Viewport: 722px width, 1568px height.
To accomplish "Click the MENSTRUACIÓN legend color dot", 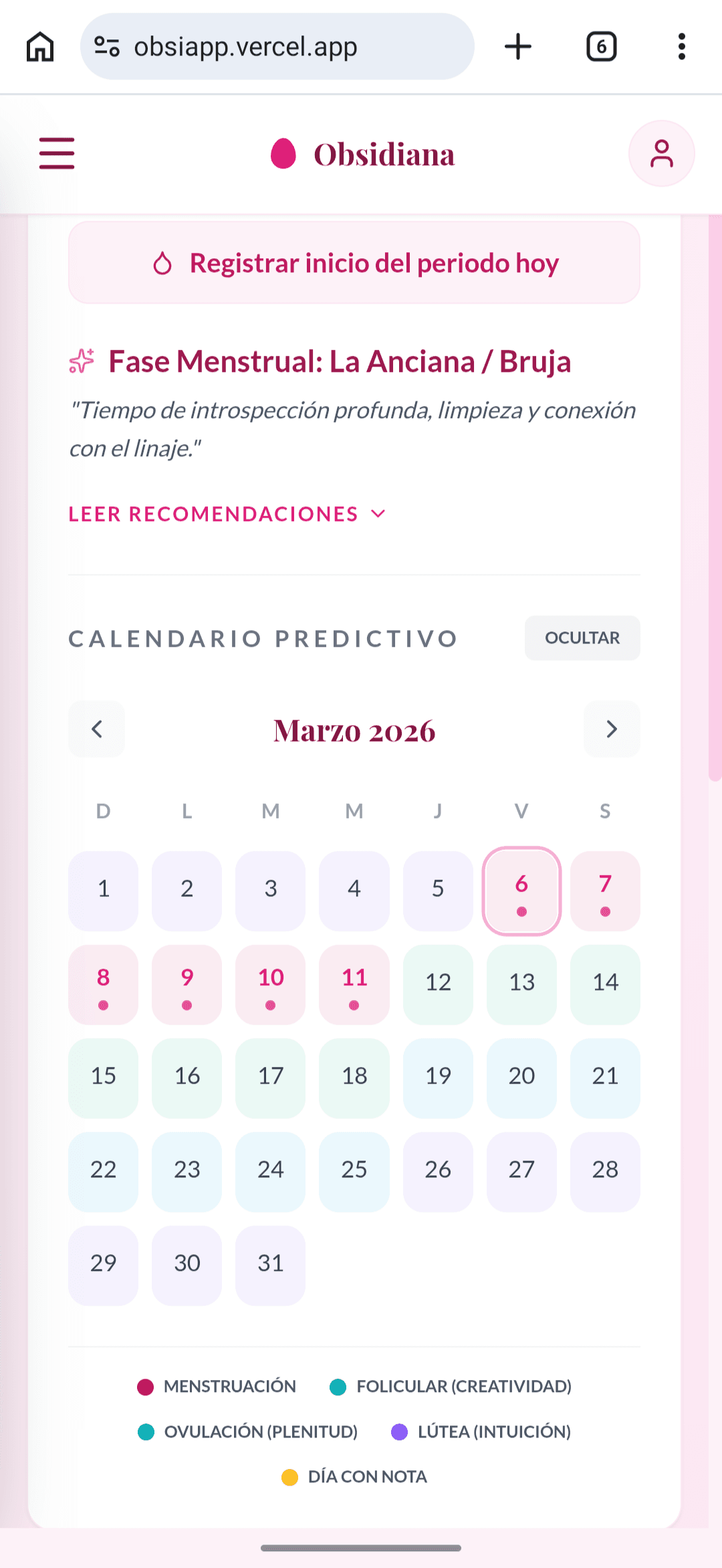I will point(144,1386).
